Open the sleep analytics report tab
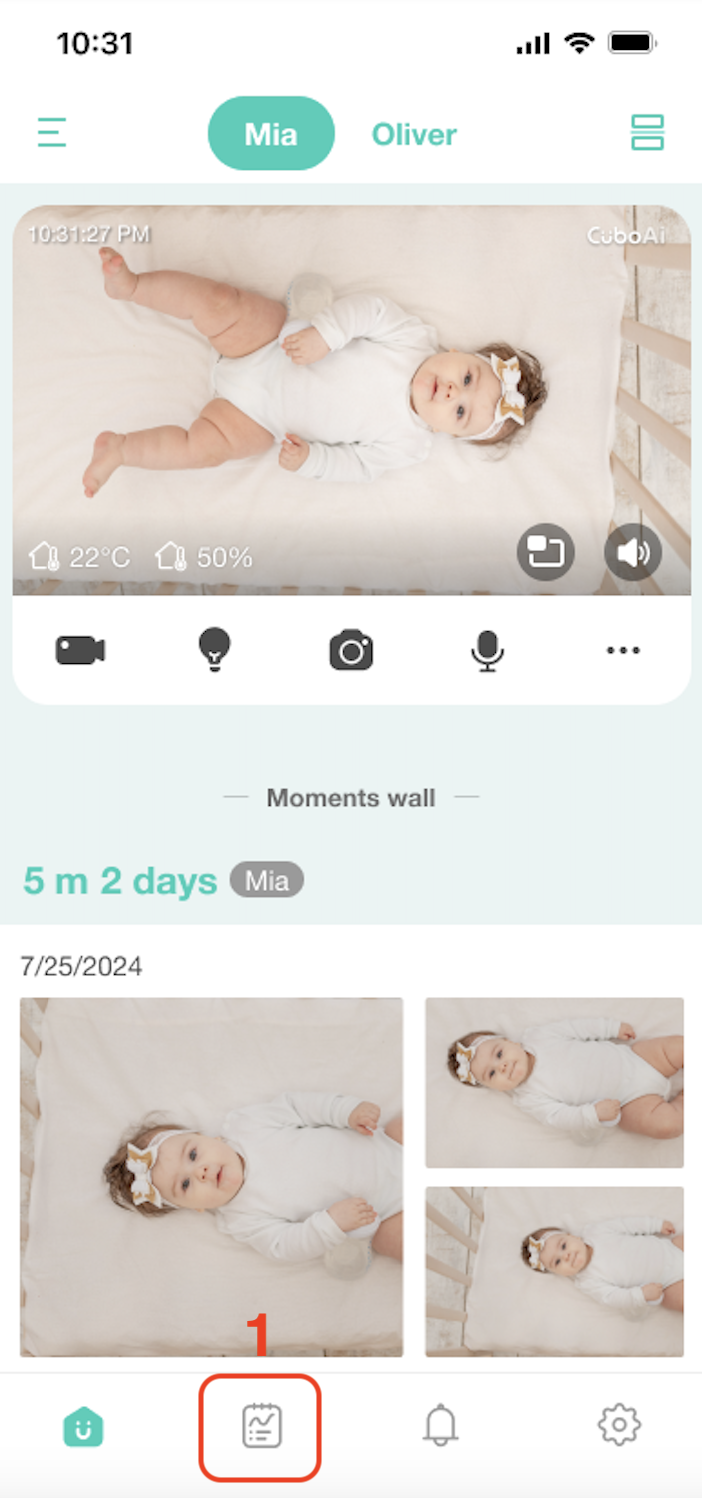This screenshot has width=702, height=1498. (x=261, y=1426)
